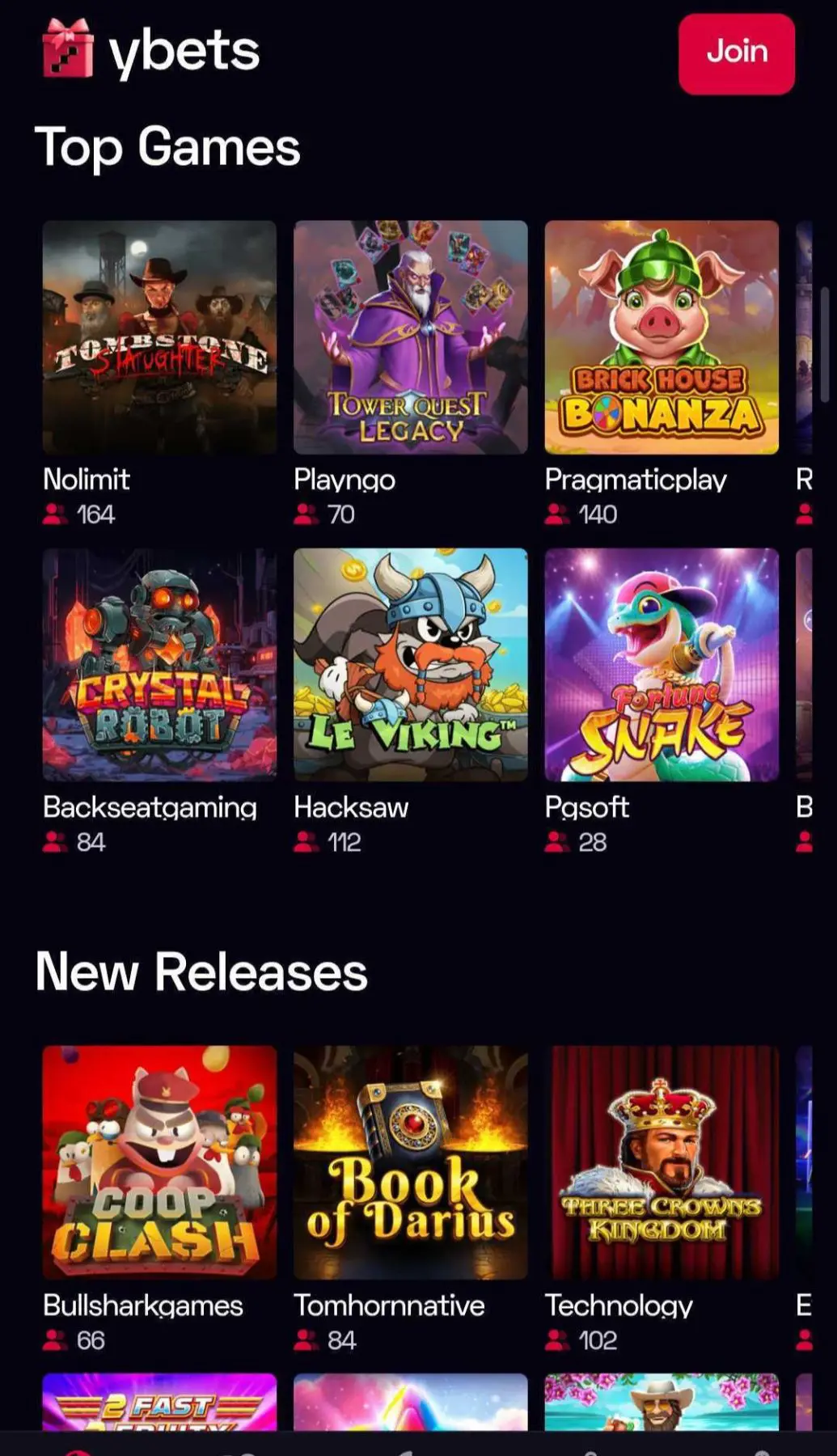Play Brick House Bonanza
The height and width of the screenshot is (1456, 837).
pyautogui.click(x=662, y=337)
